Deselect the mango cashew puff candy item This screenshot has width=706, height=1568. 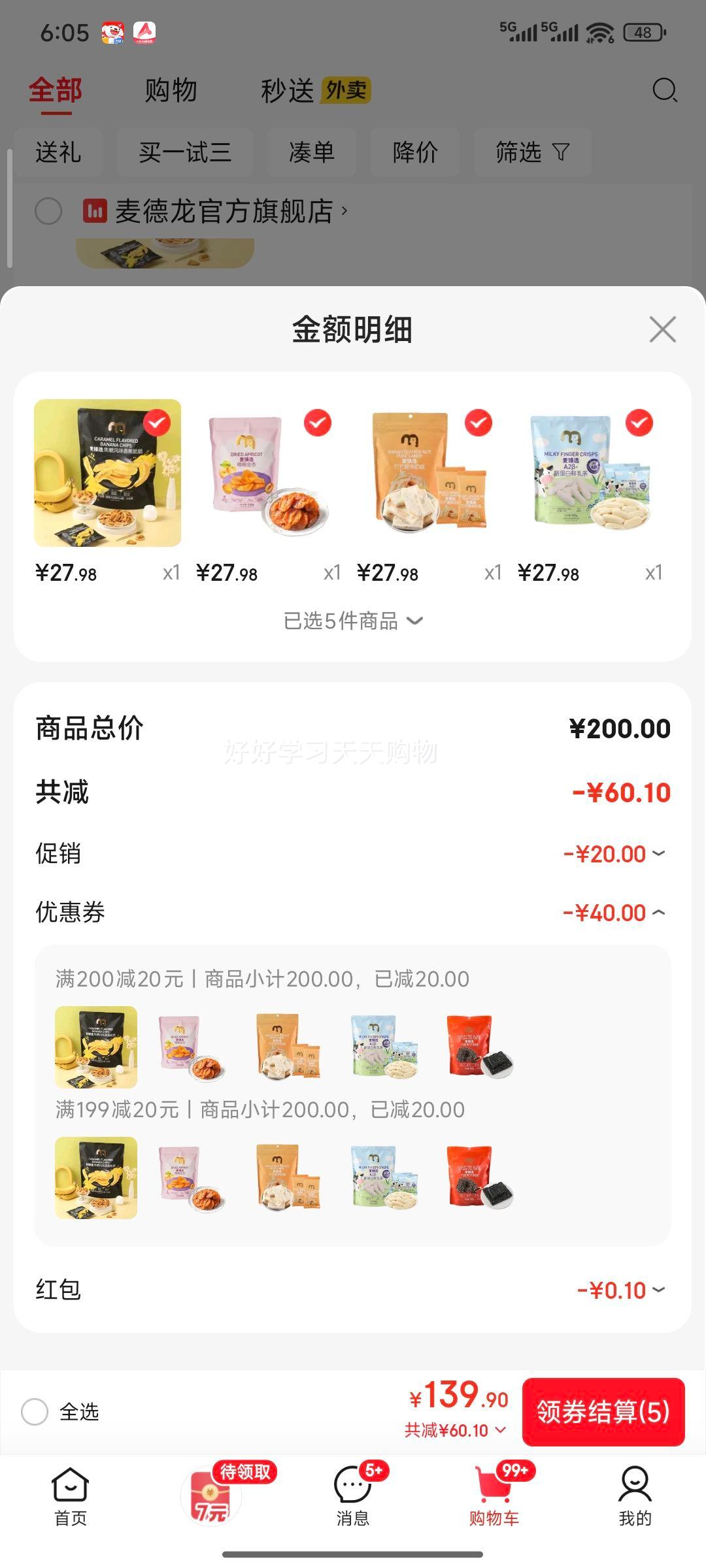[479, 423]
